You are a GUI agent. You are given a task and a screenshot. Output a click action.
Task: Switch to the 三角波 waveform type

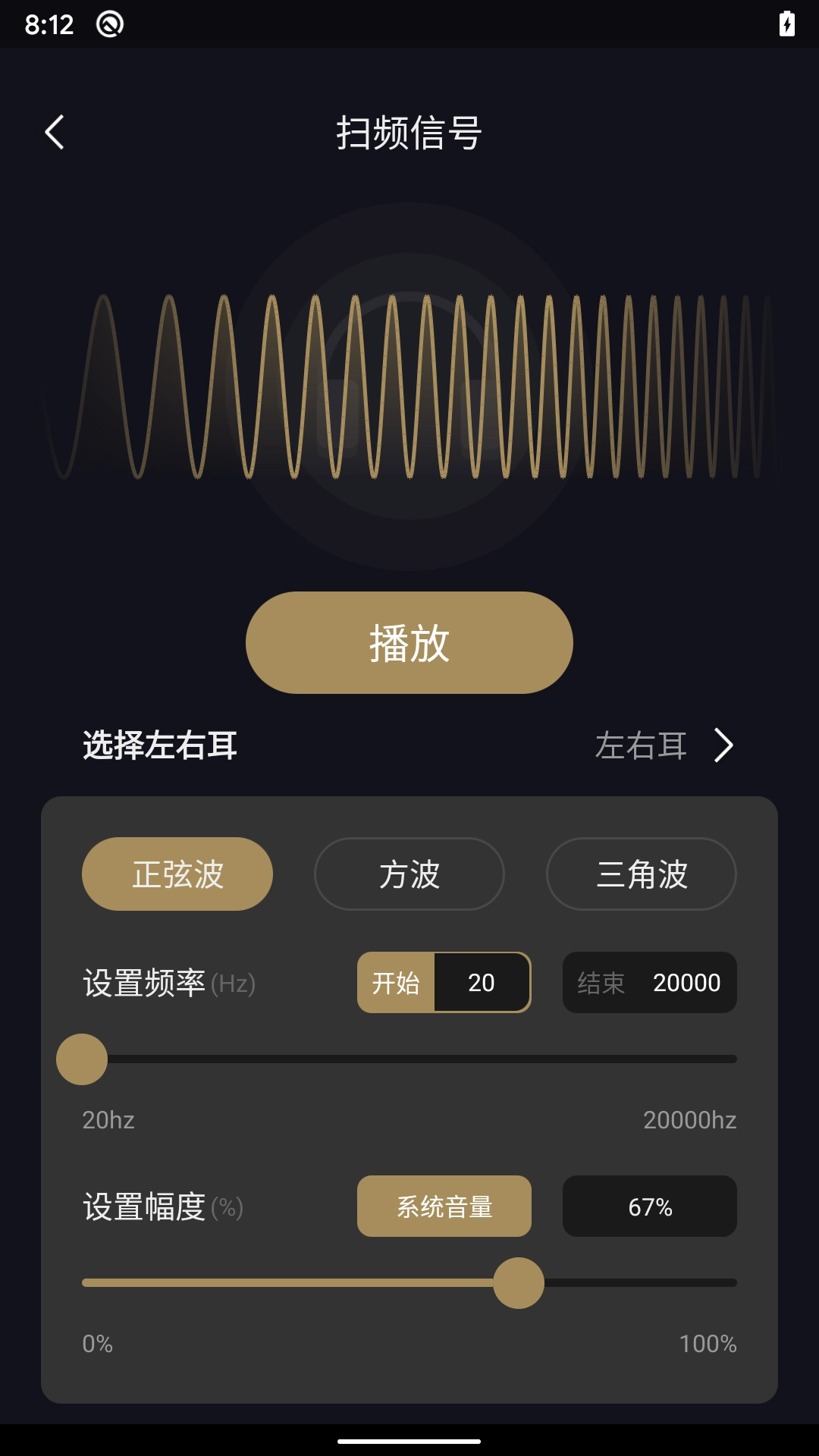click(x=641, y=874)
